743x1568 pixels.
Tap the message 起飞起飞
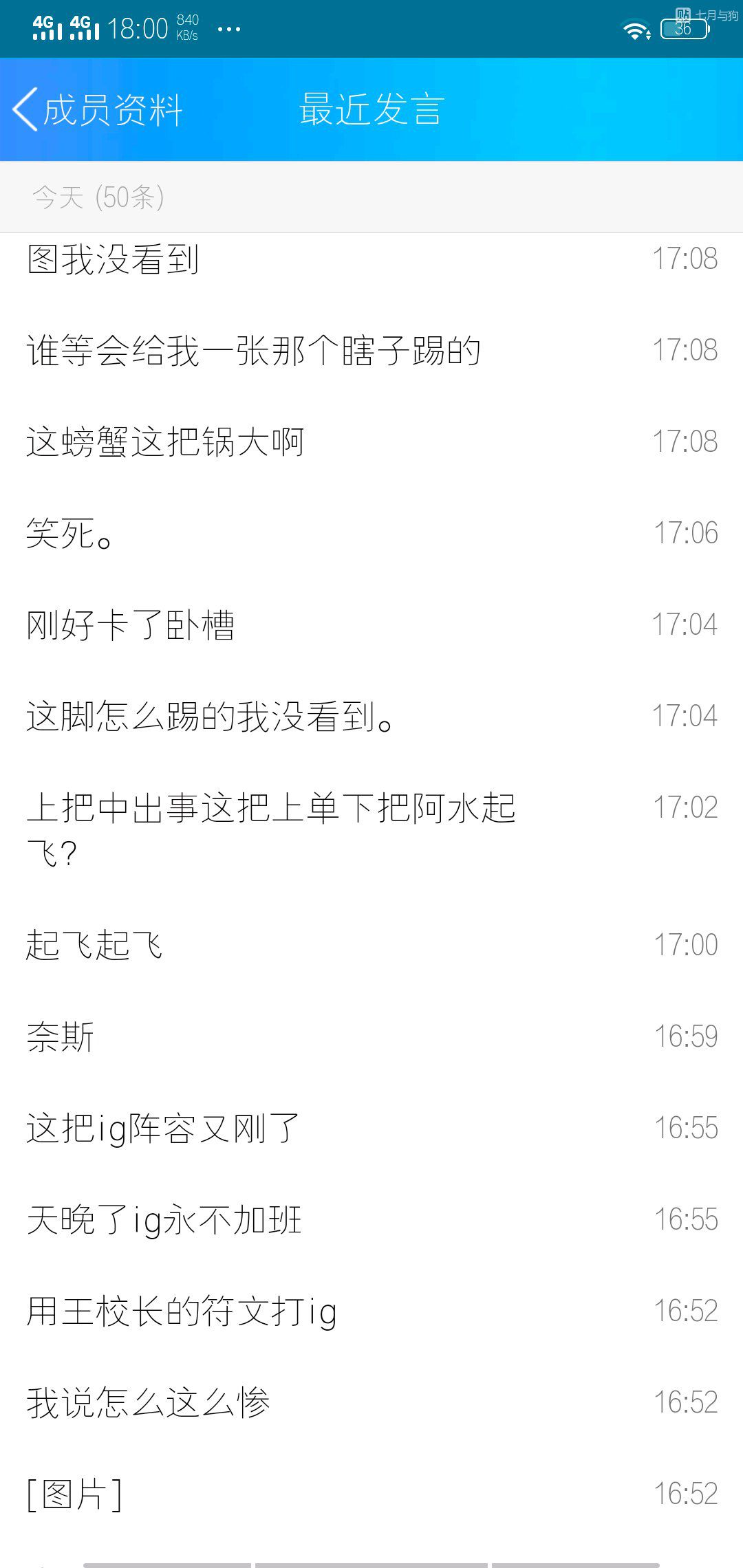pos(371,945)
